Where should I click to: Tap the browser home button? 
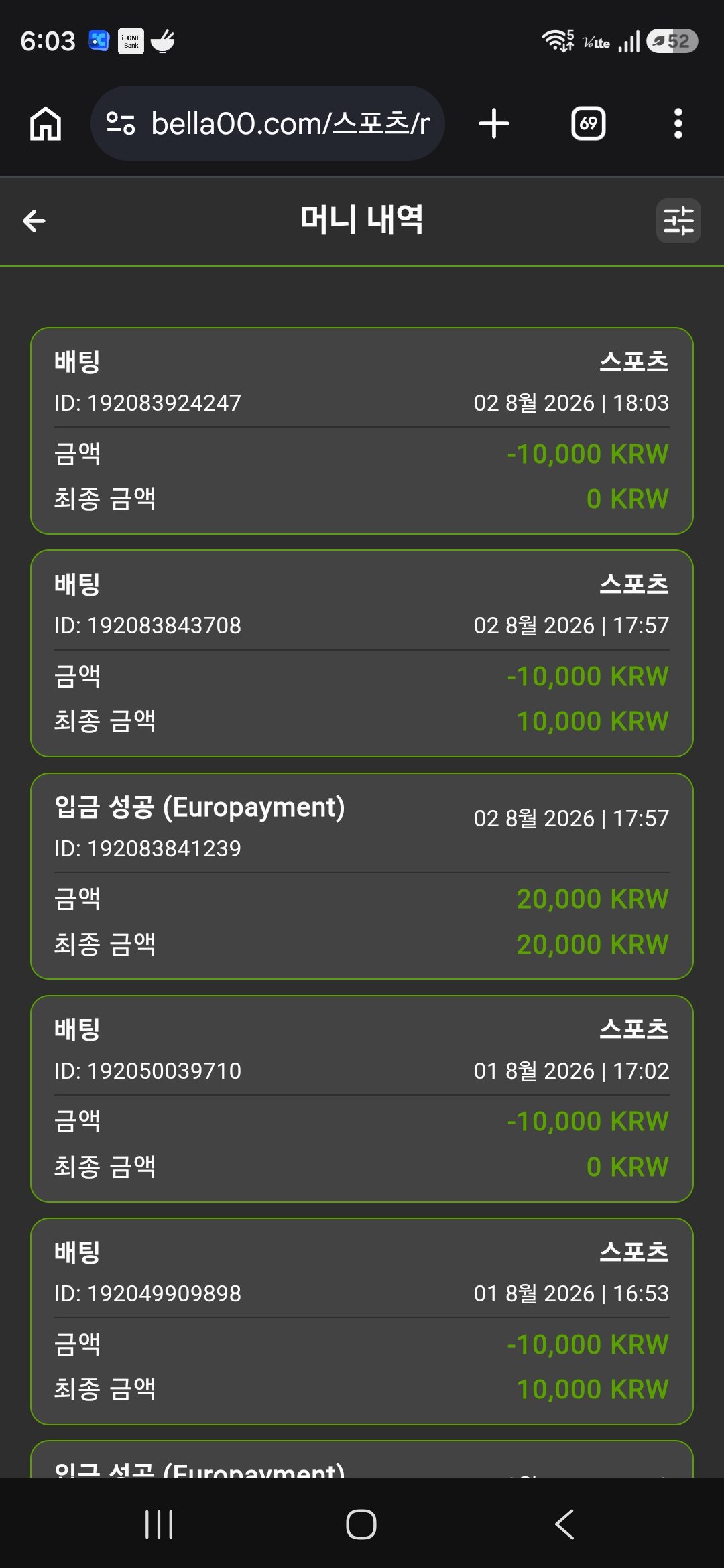tap(46, 124)
